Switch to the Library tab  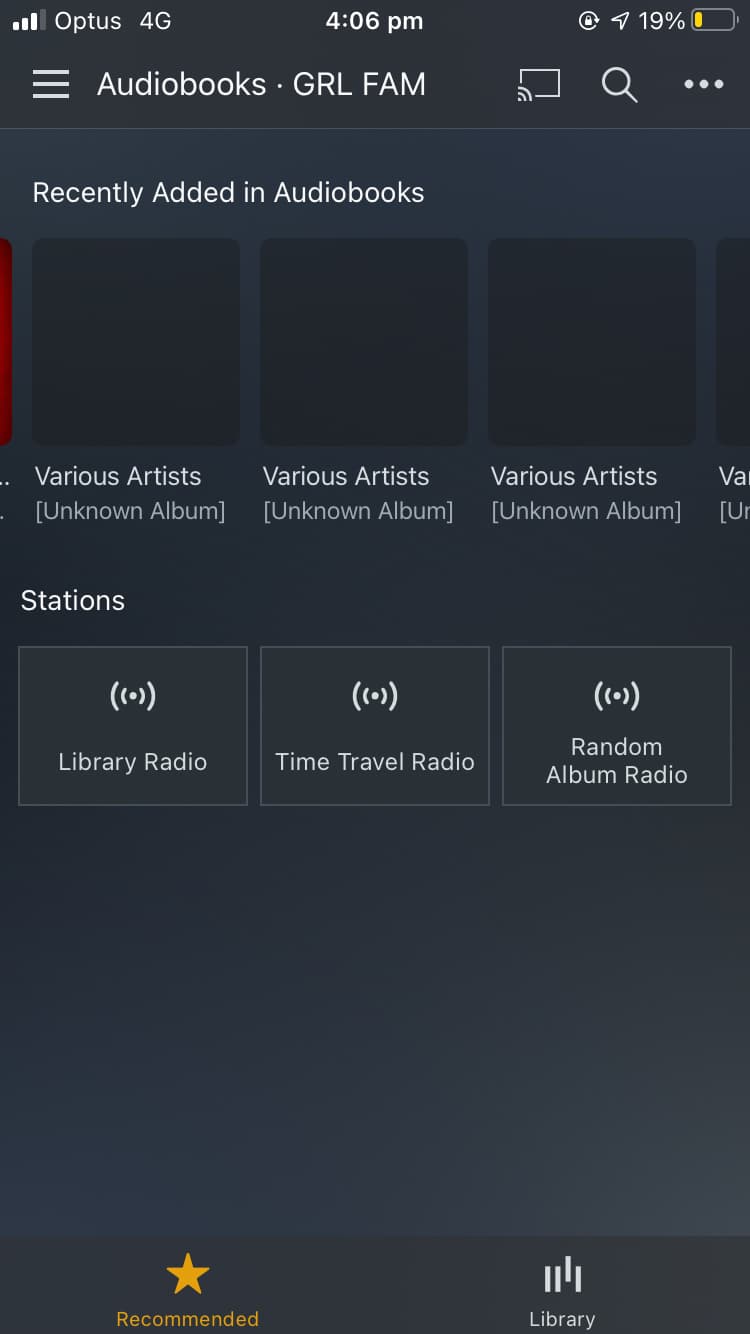click(x=562, y=1290)
